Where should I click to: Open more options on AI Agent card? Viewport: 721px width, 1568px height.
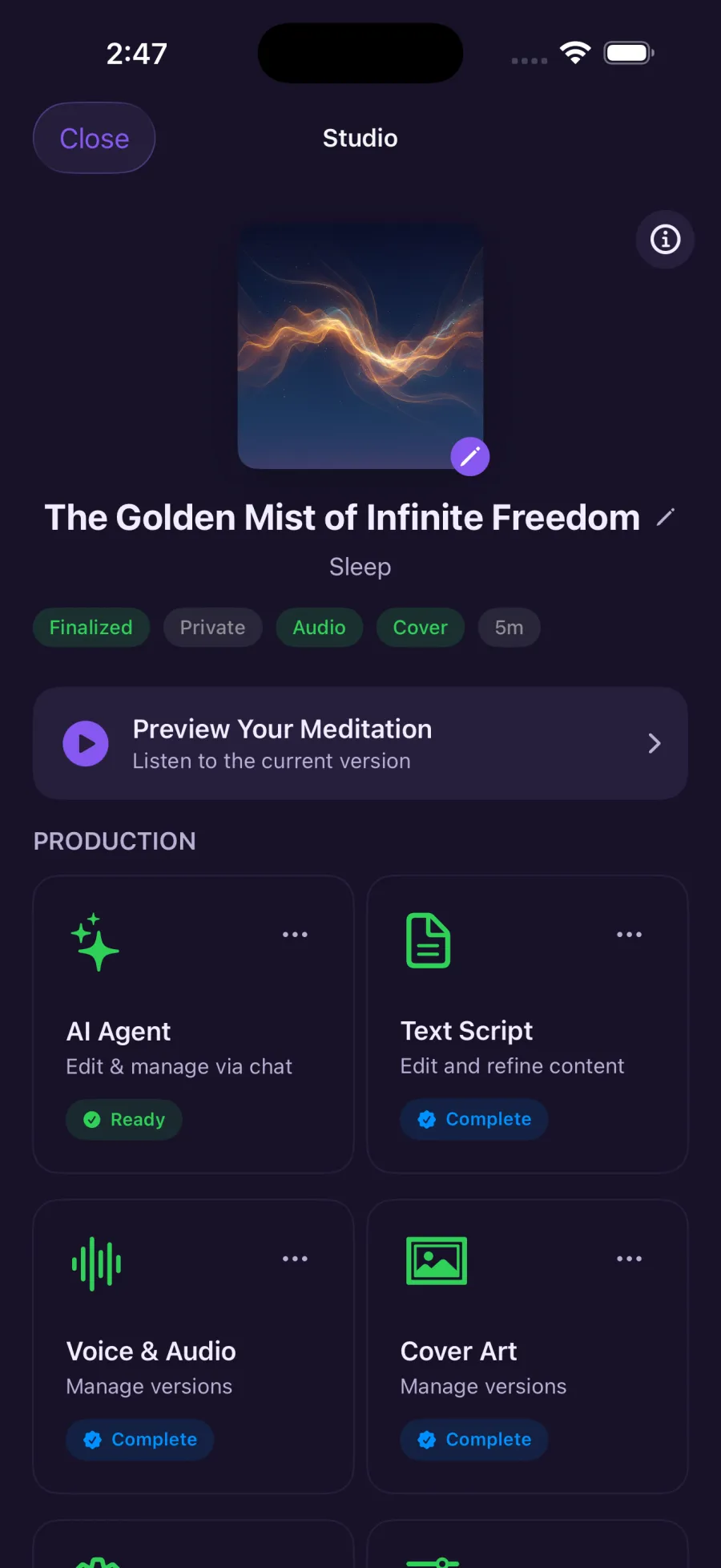(x=295, y=935)
